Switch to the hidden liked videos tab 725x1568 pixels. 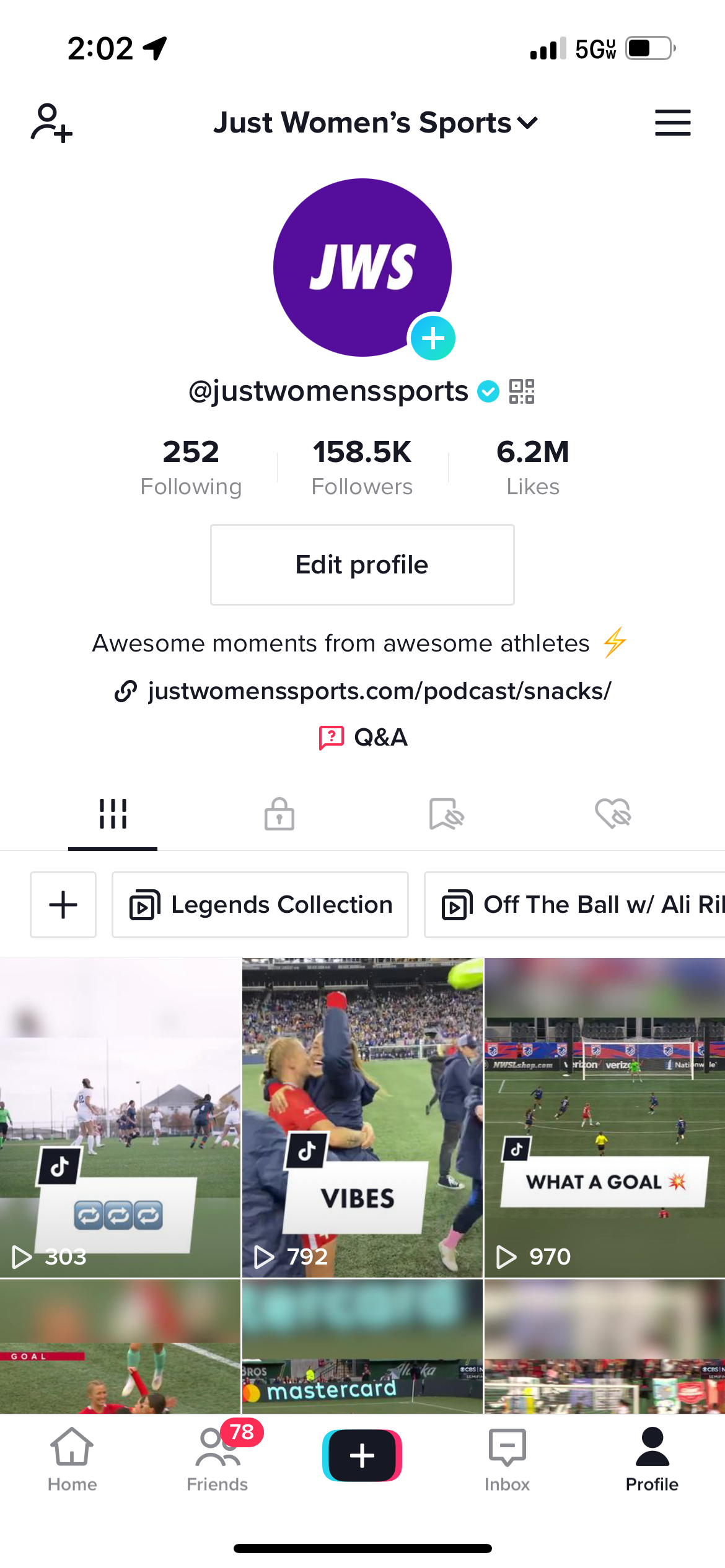(613, 814)
